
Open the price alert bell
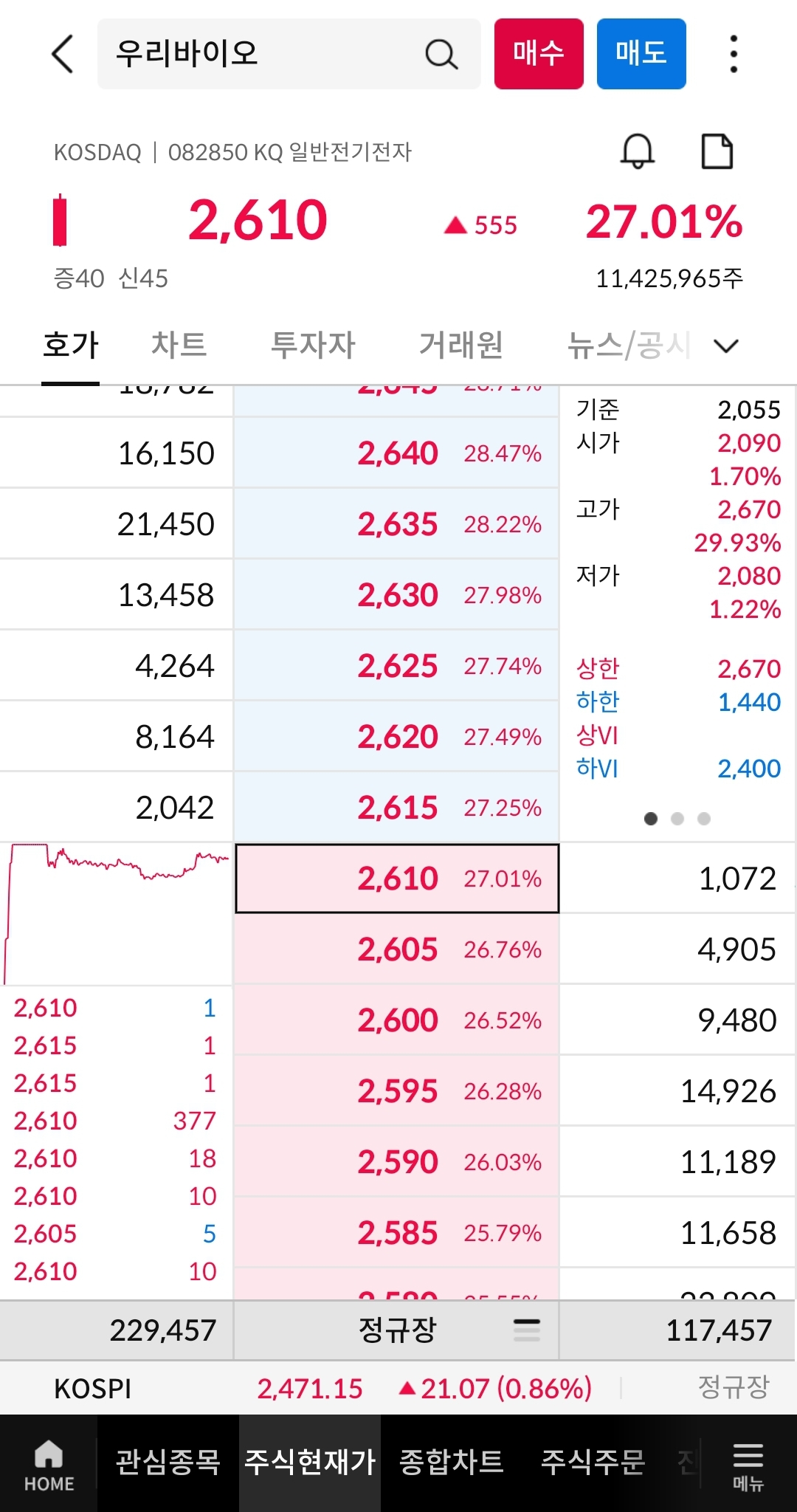[637, 151]
